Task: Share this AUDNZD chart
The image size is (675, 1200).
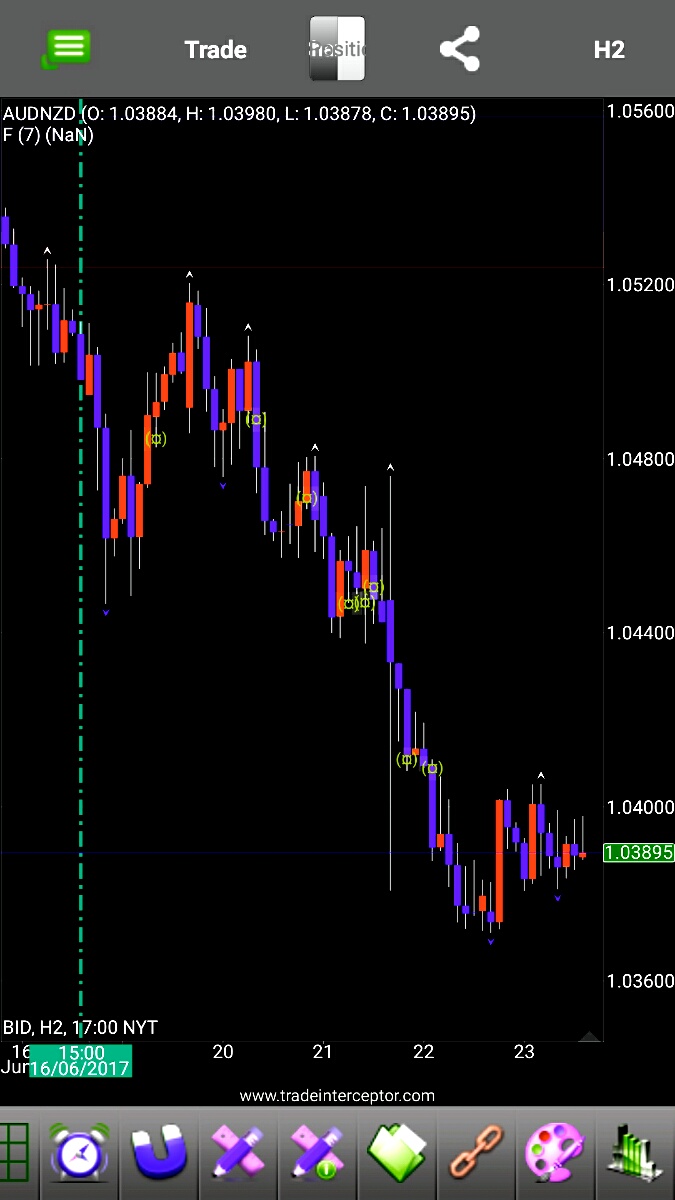Action: click(460, 49)
